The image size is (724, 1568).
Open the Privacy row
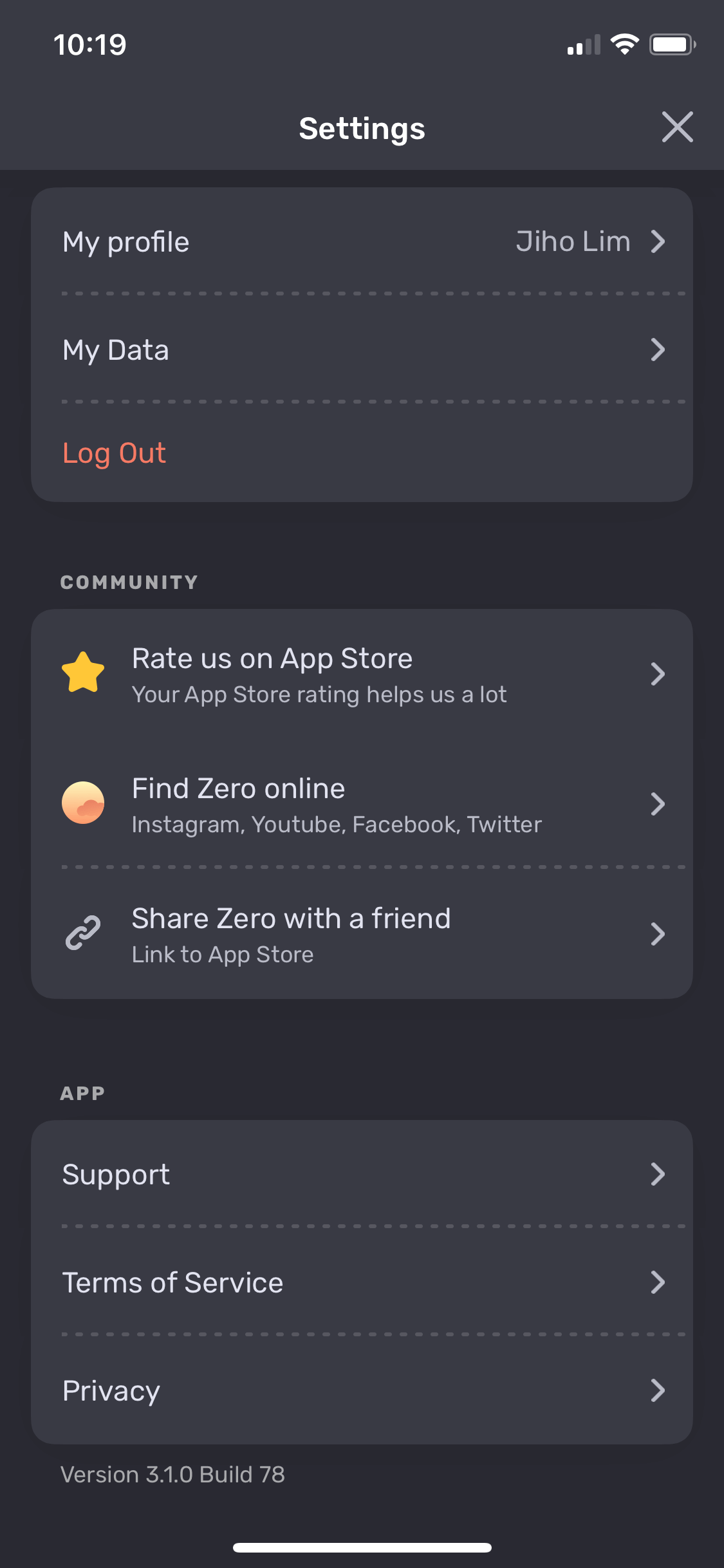point(362,1390)
